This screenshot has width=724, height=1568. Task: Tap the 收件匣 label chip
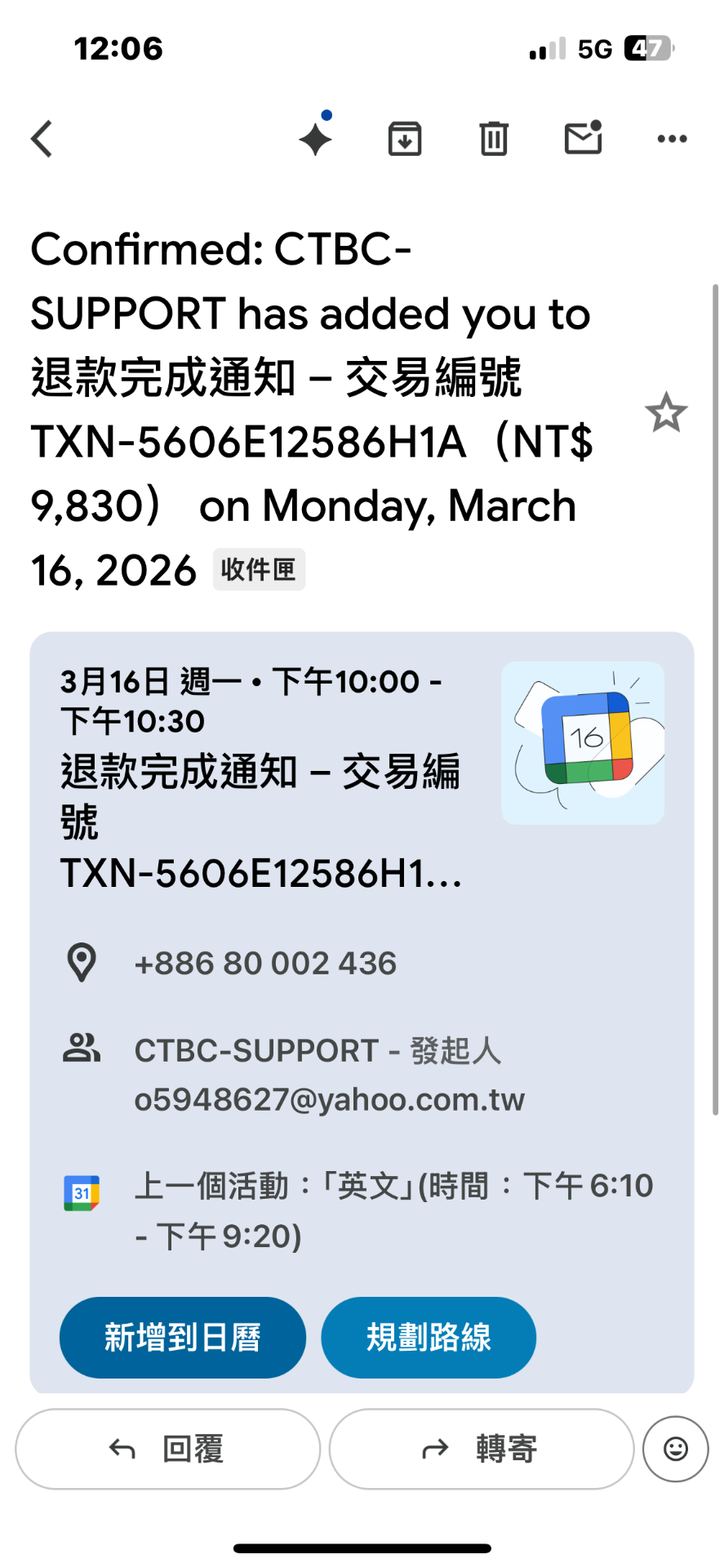[259, 569]
